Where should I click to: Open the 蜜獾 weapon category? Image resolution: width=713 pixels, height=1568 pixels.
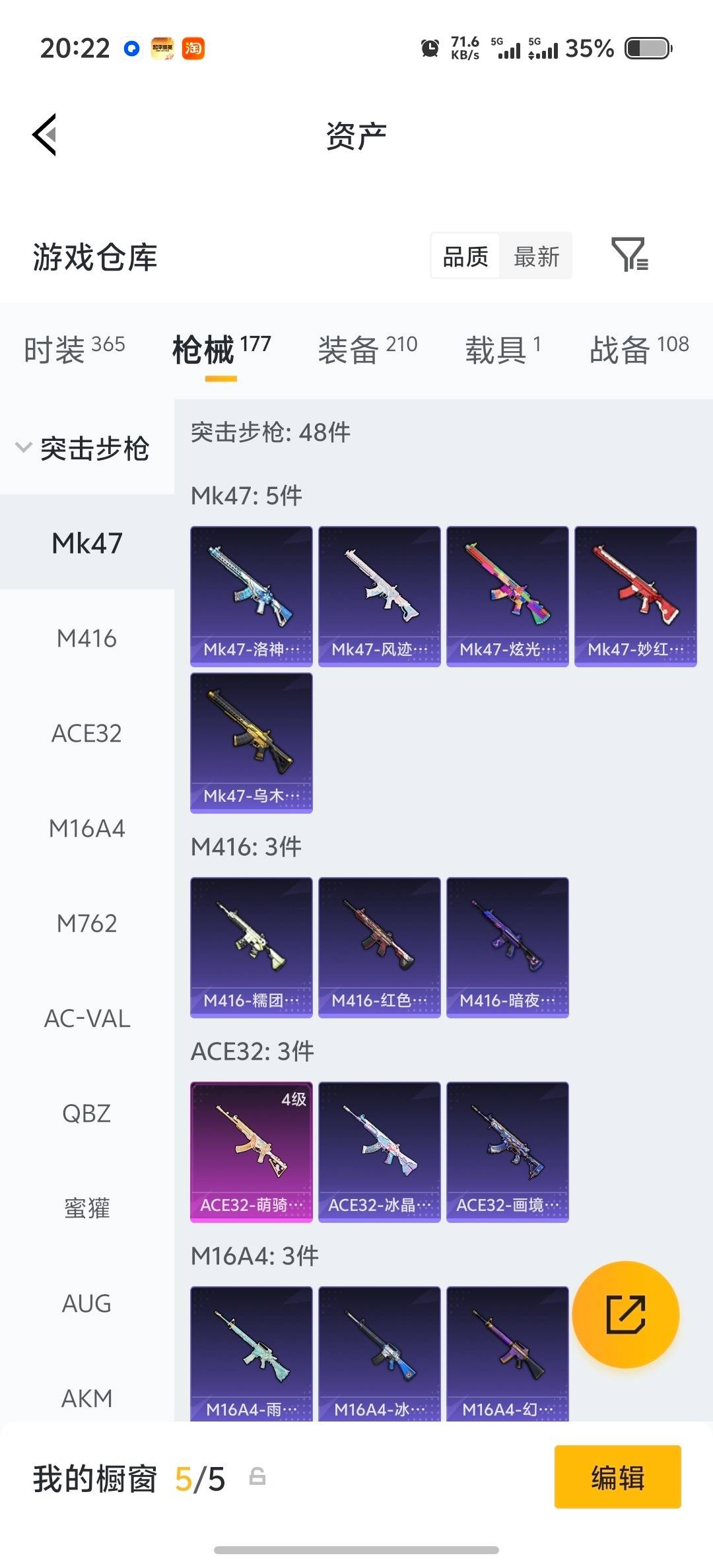pos(86,1208)
